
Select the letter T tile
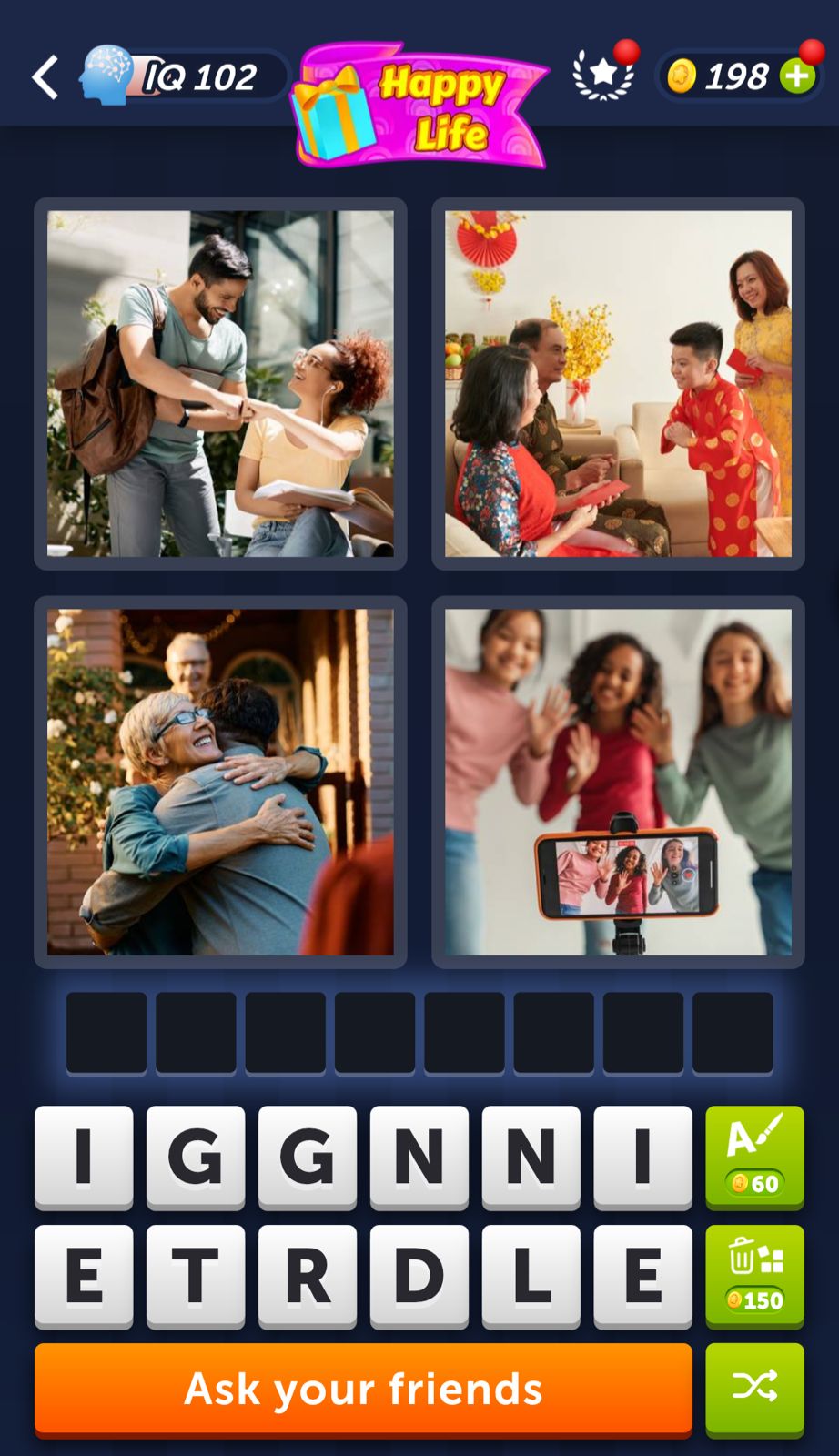[x=196, y=1275]
